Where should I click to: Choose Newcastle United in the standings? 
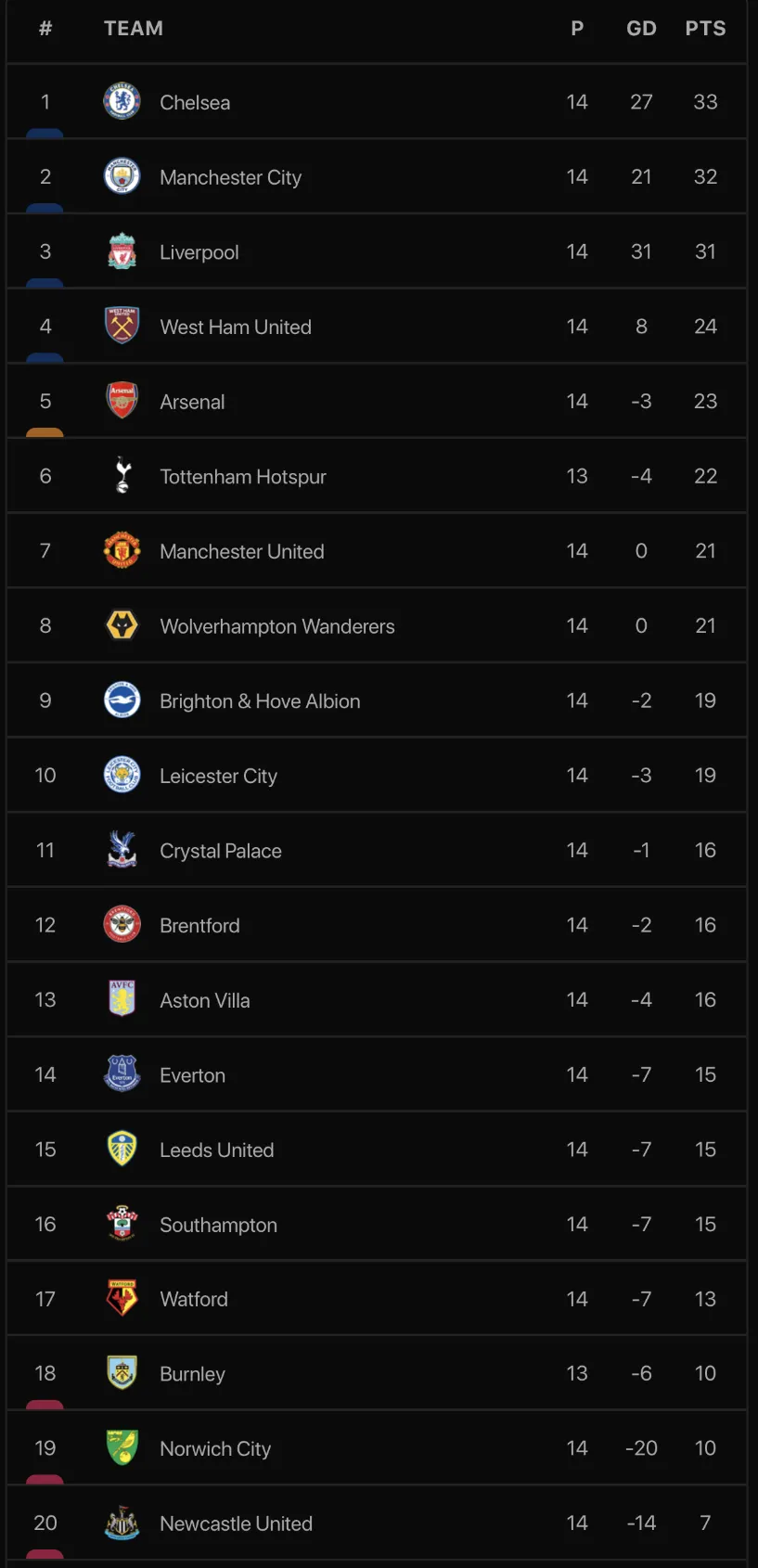coord(236,1523)
